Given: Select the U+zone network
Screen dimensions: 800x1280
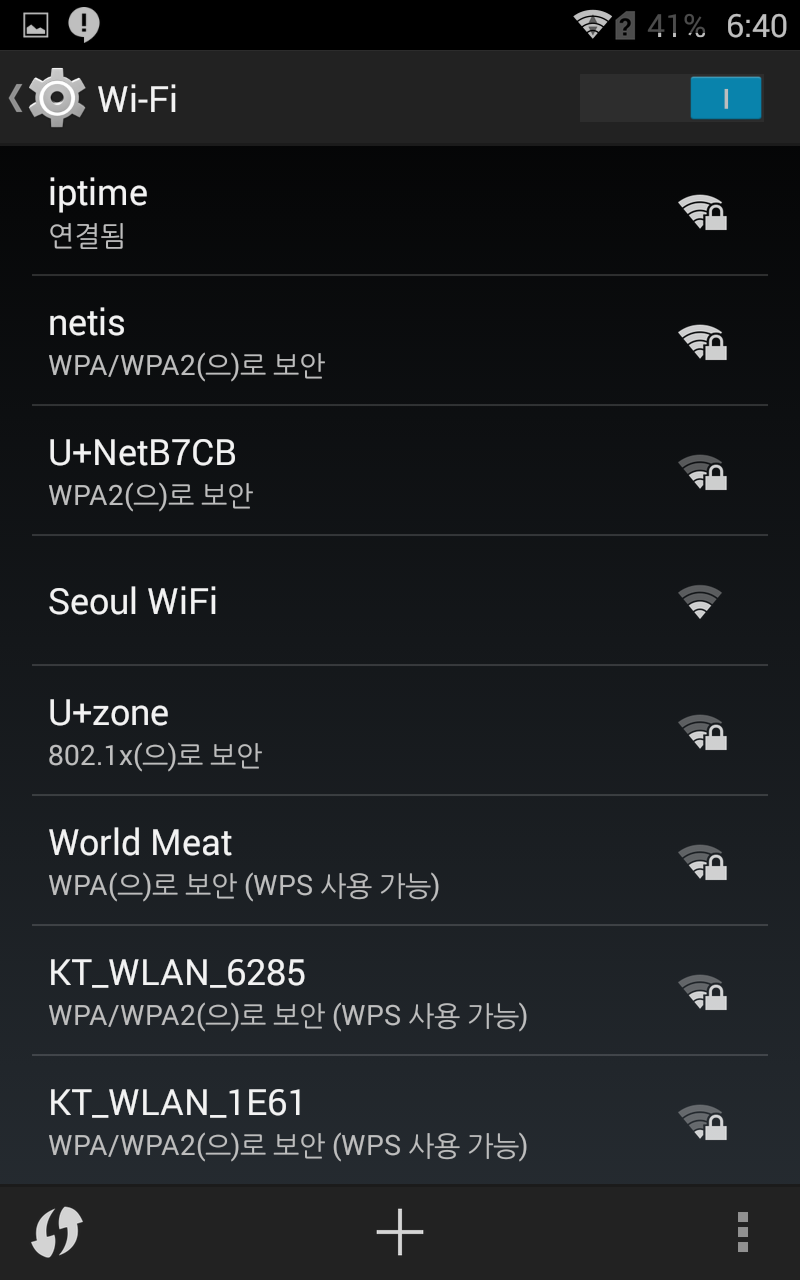Looking at the screenshot, I should [400, 731].
